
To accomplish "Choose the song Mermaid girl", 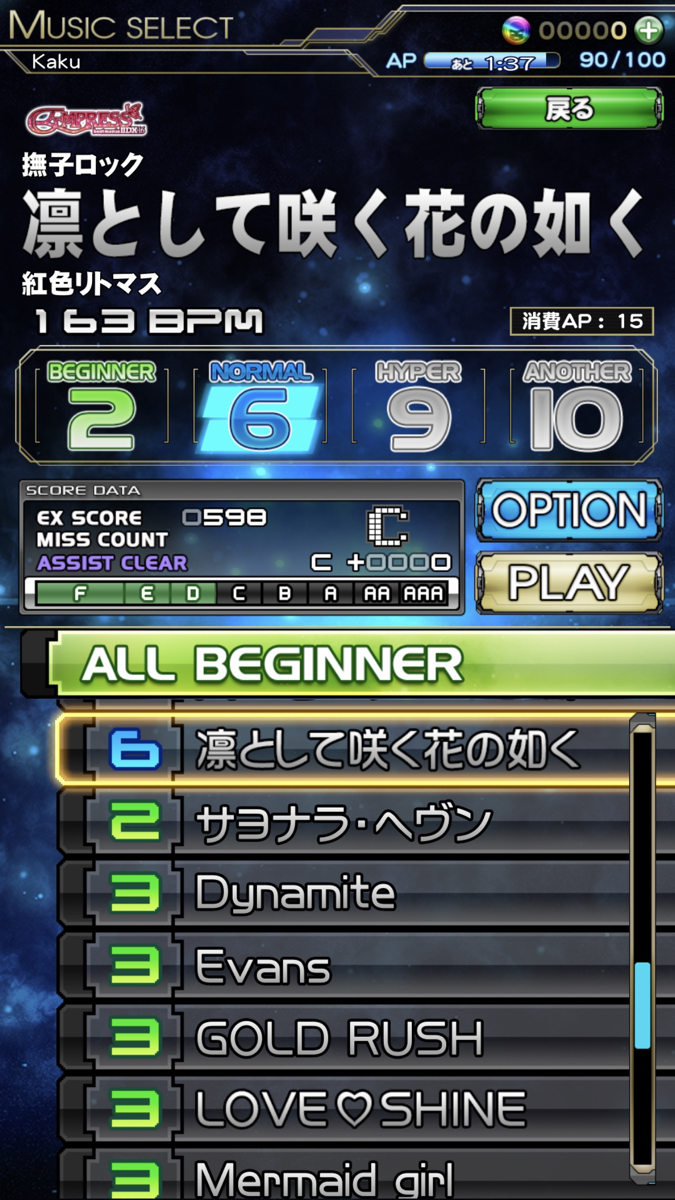I will pyautogui.click(x=345, y=1175).
